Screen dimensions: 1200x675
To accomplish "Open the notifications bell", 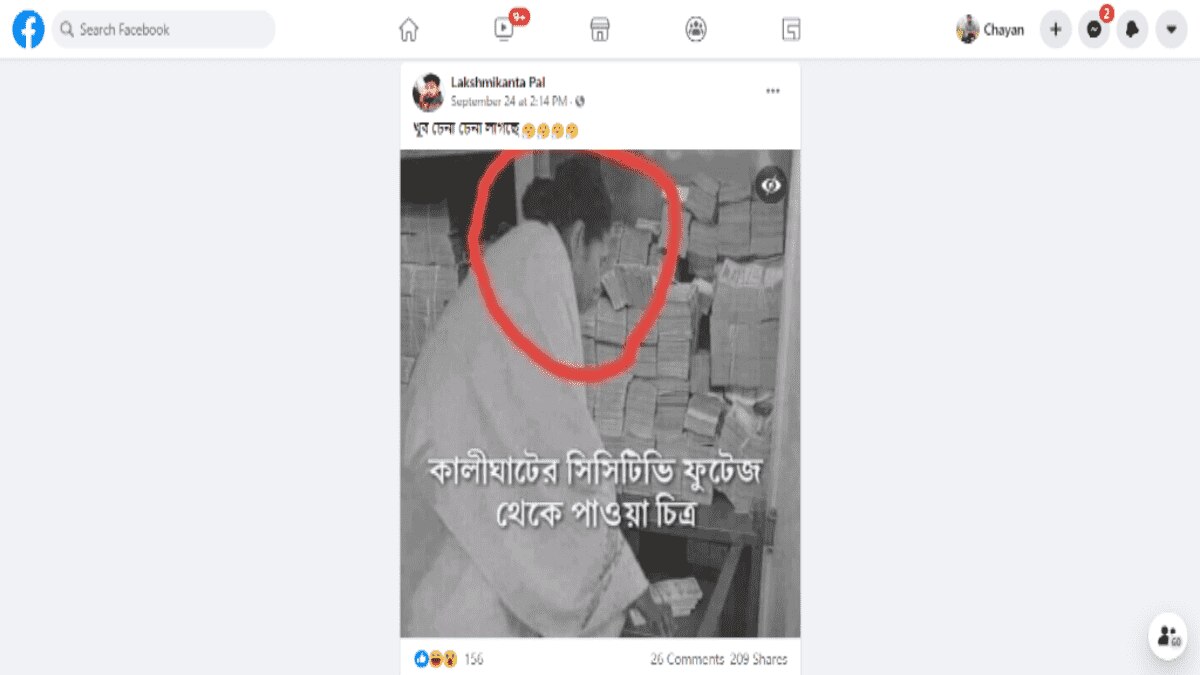I will 1132,30.
